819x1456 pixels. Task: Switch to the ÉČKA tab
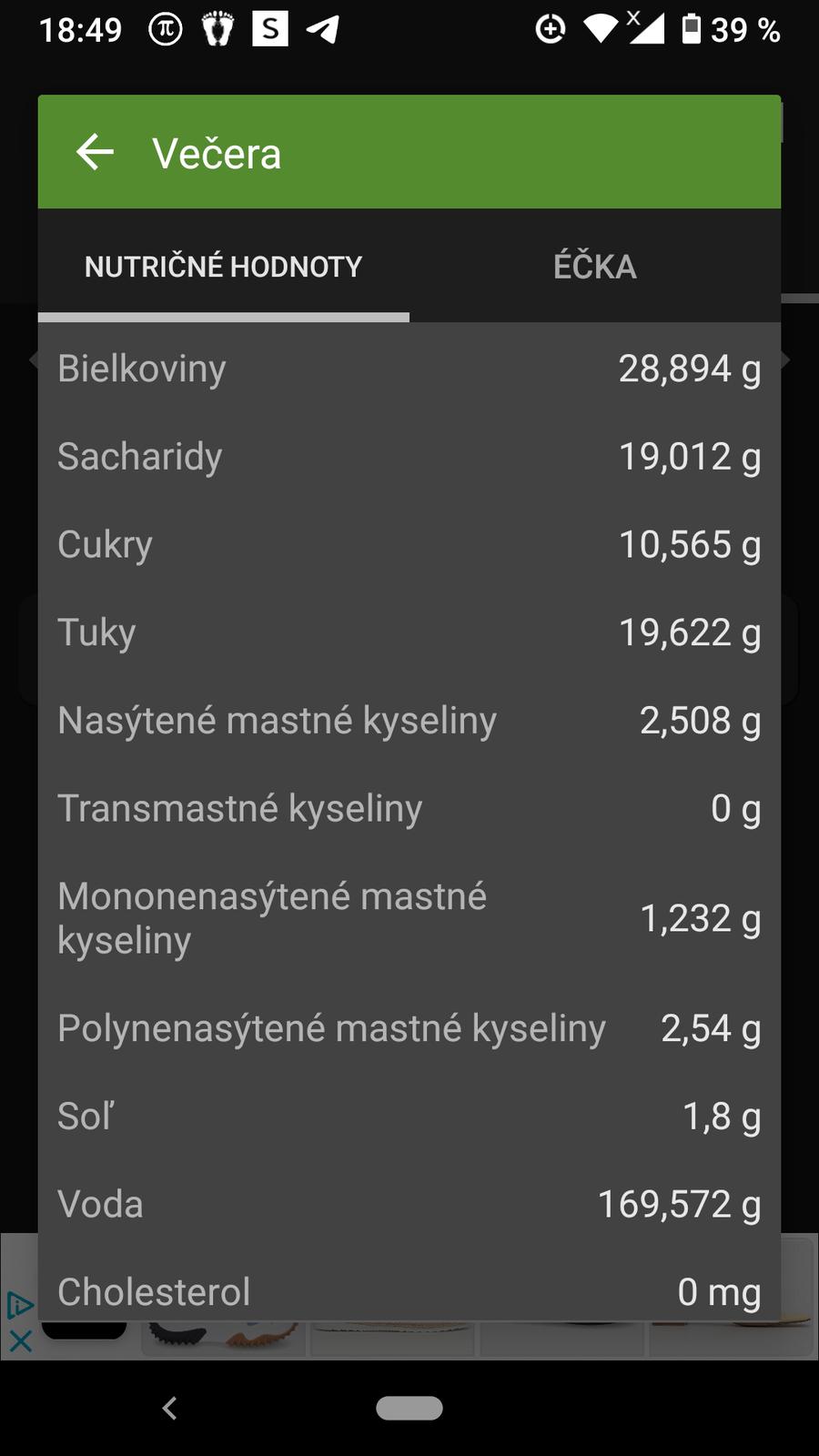point(594,267)
